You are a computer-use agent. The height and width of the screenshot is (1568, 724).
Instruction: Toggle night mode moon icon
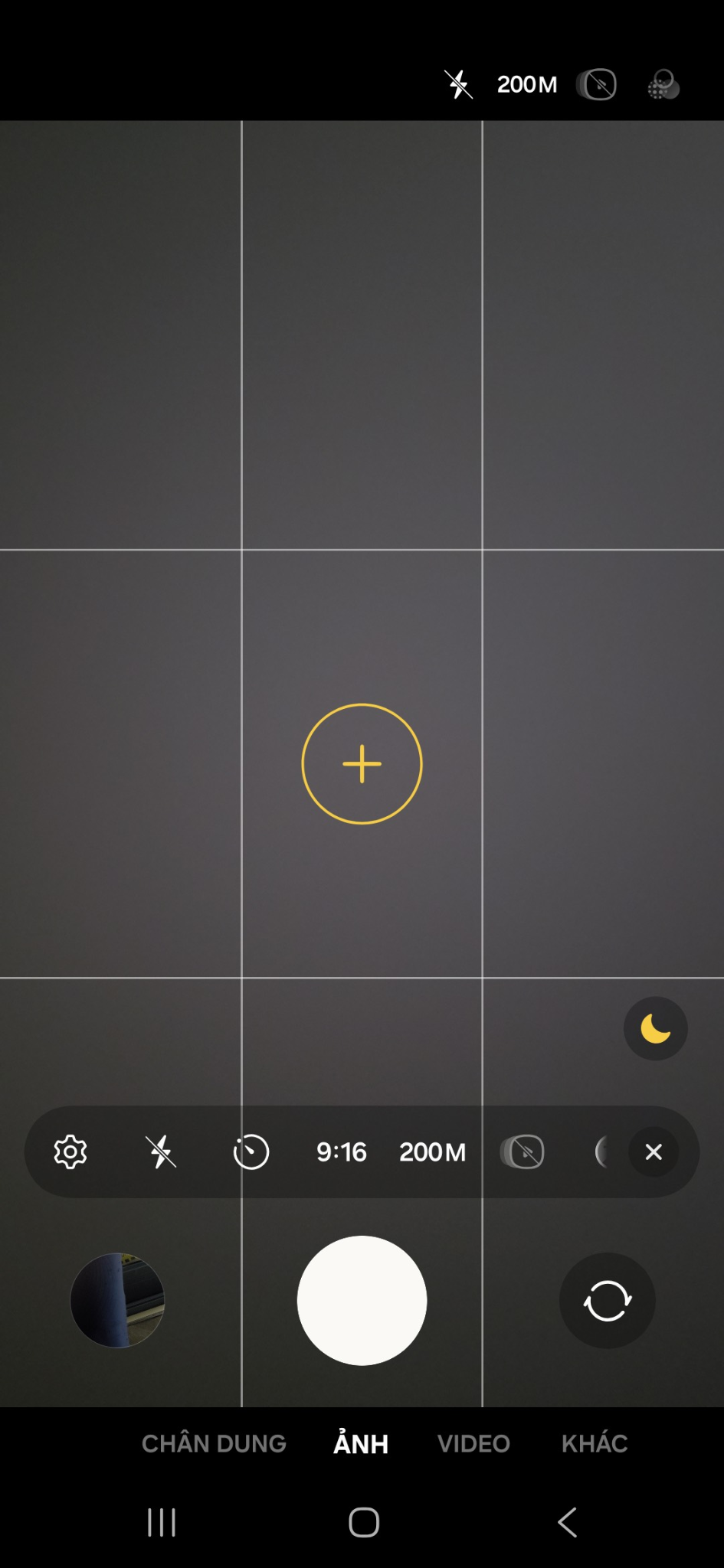(655, 1028)
